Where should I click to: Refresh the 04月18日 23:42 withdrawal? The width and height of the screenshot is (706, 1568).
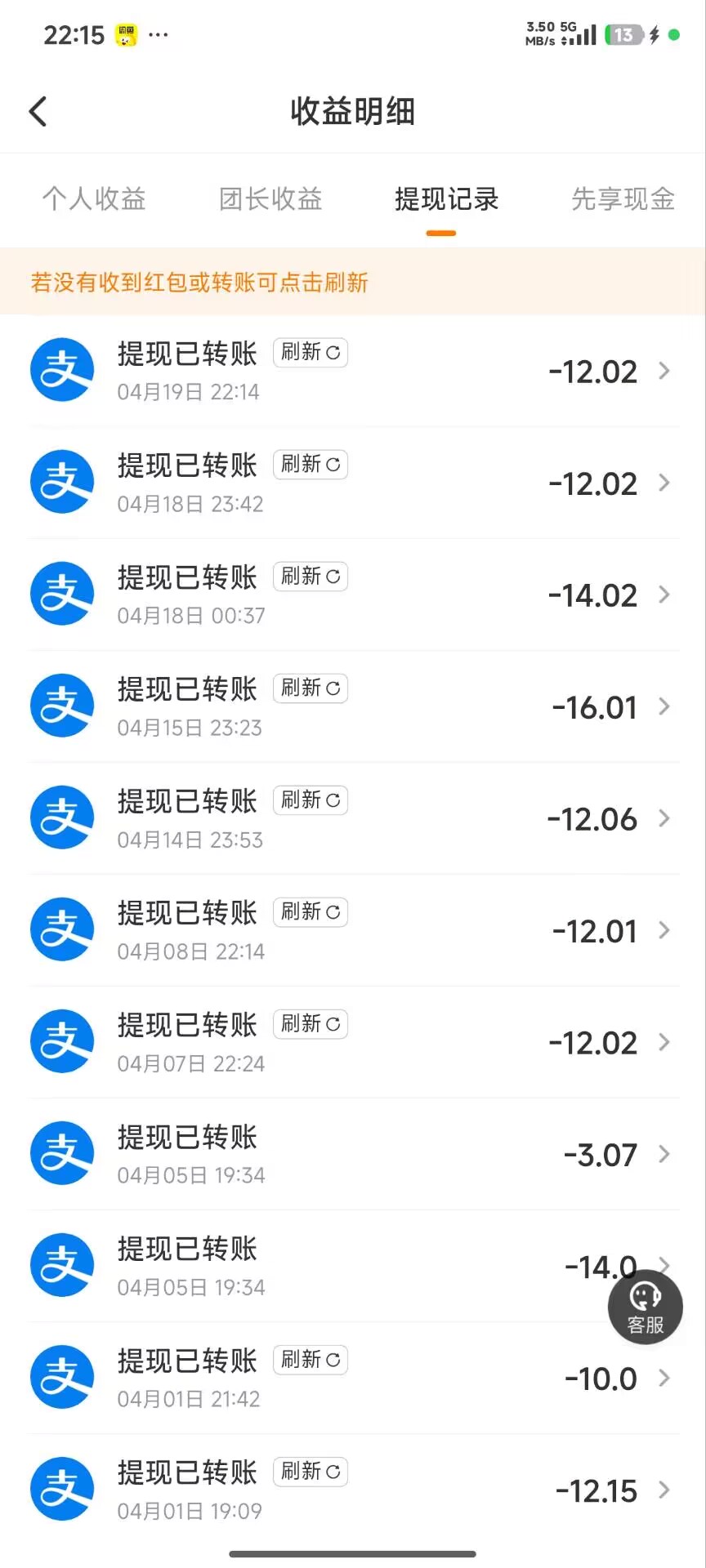[310, 465]
